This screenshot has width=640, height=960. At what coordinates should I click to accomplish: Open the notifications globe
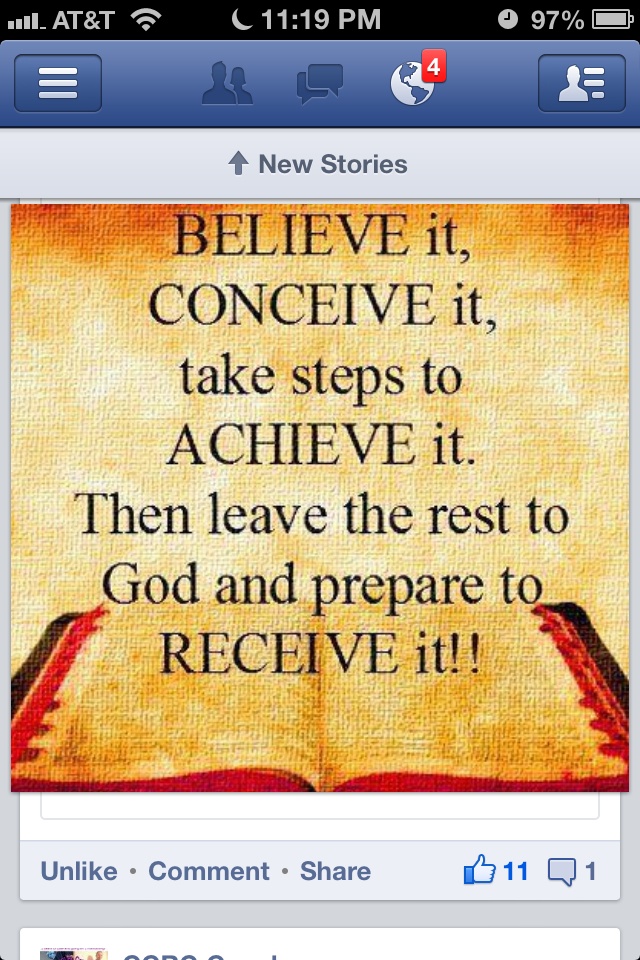coord(413,84)
